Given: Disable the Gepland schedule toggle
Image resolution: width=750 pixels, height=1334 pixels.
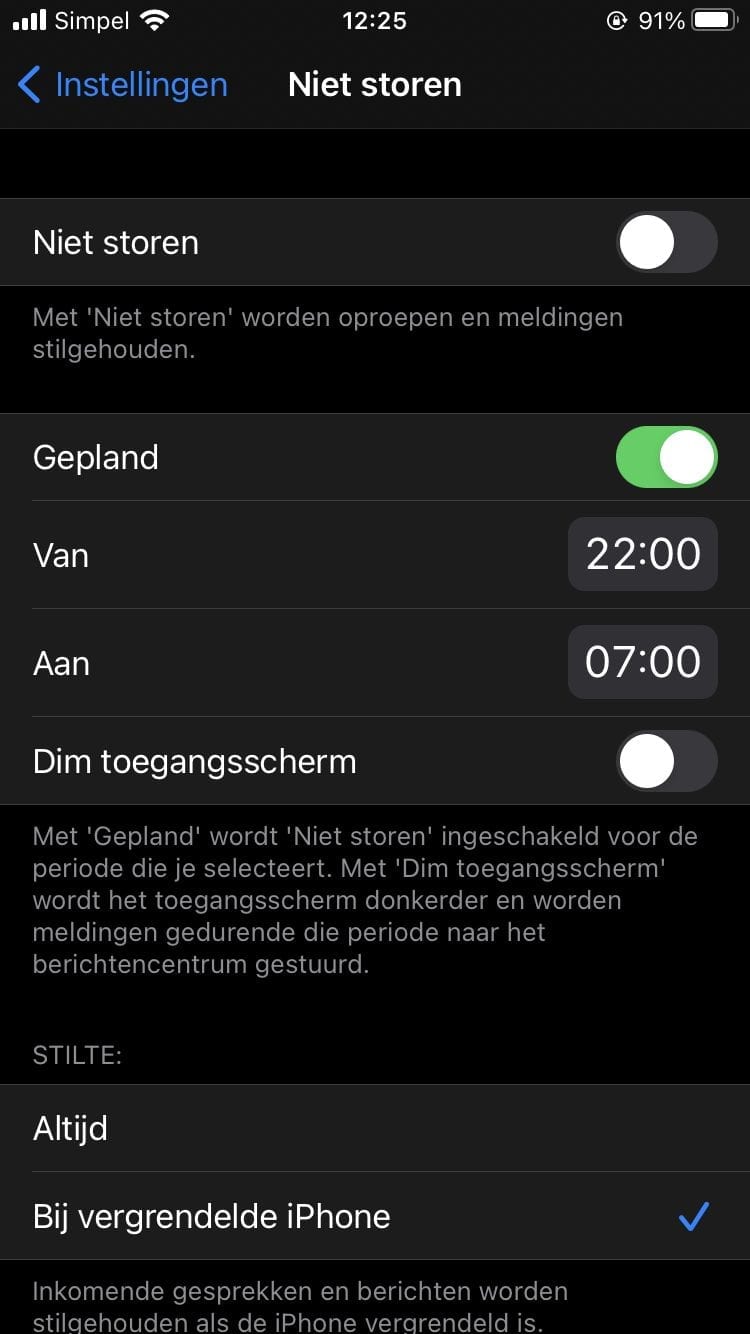Looking at the screenshot, I should point(666,457).
